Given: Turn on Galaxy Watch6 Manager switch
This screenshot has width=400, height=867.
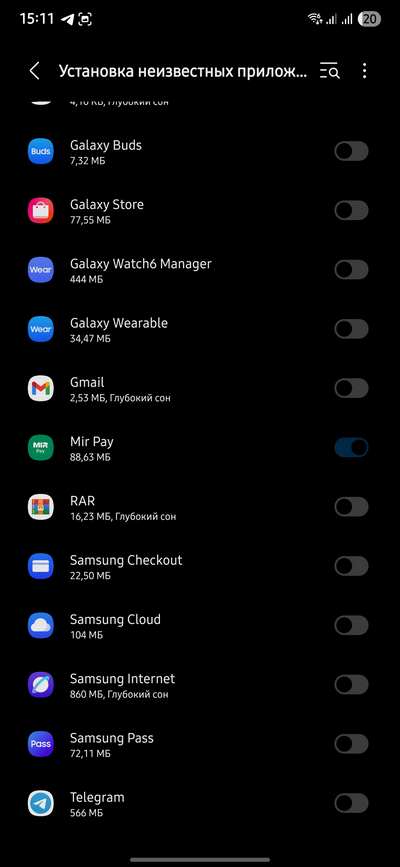Looking at the screenshot, I should pyautogui.click(x=351, y=269).
